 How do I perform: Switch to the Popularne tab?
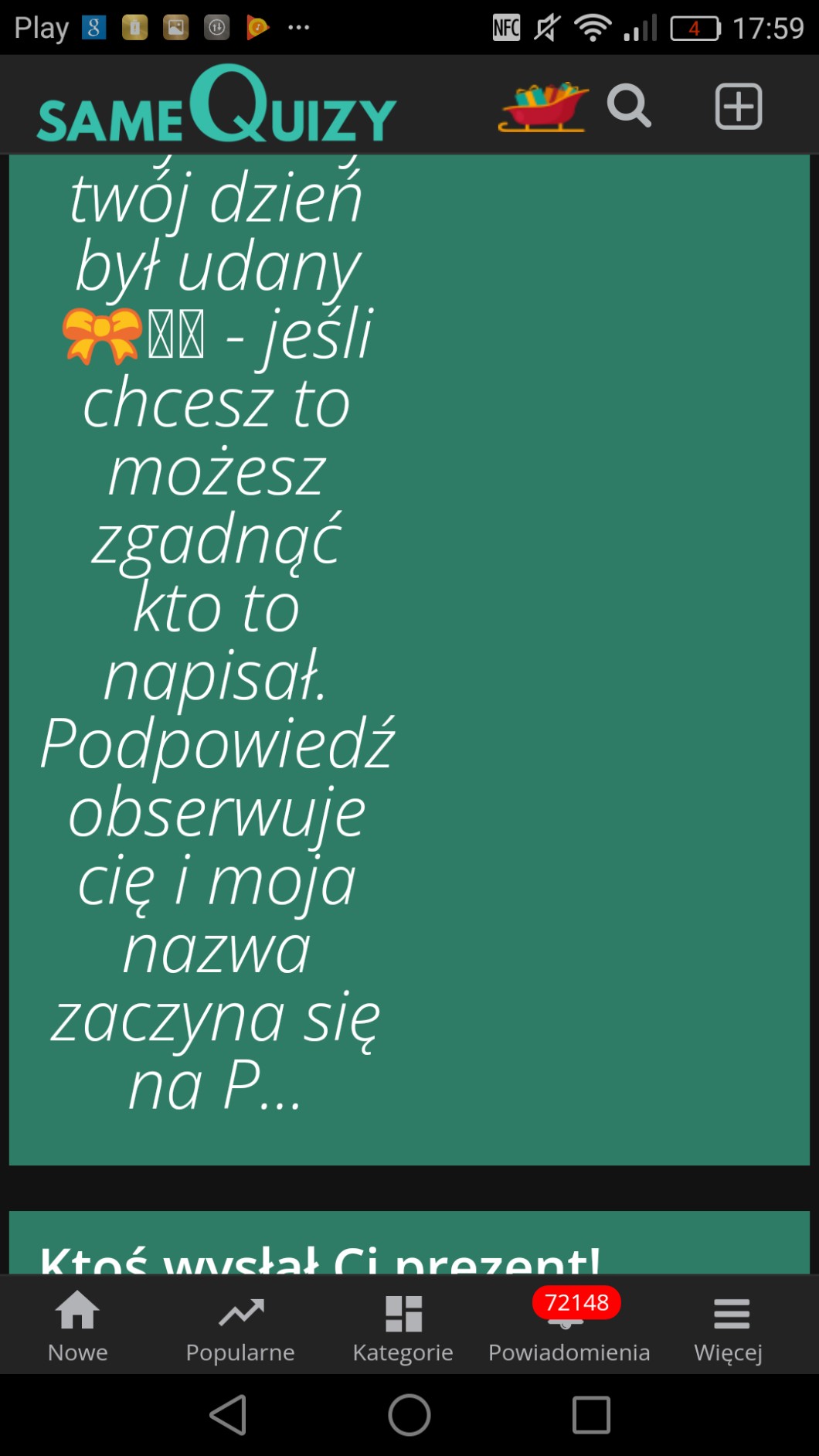(x=240, y=1327)
